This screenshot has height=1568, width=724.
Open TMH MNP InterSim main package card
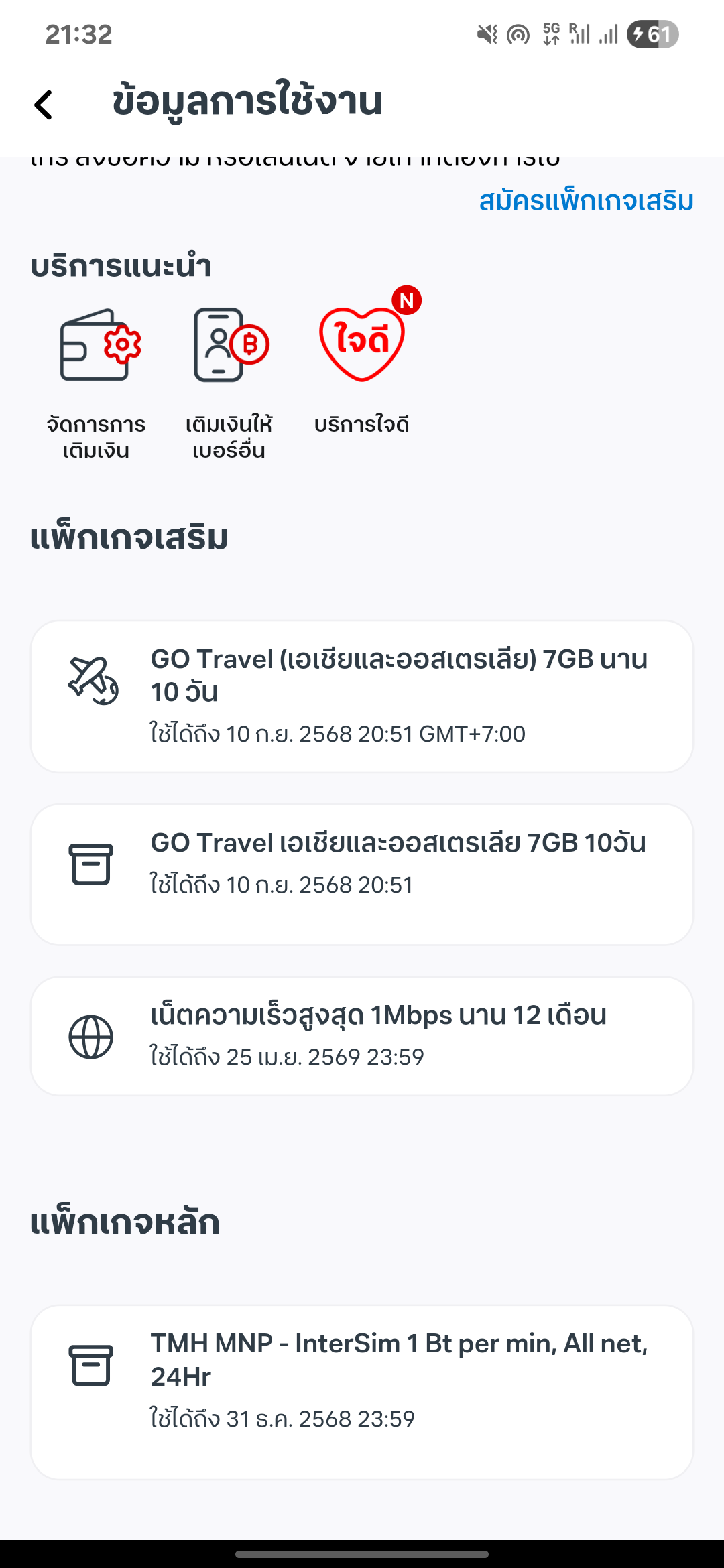click(362, 1392)
